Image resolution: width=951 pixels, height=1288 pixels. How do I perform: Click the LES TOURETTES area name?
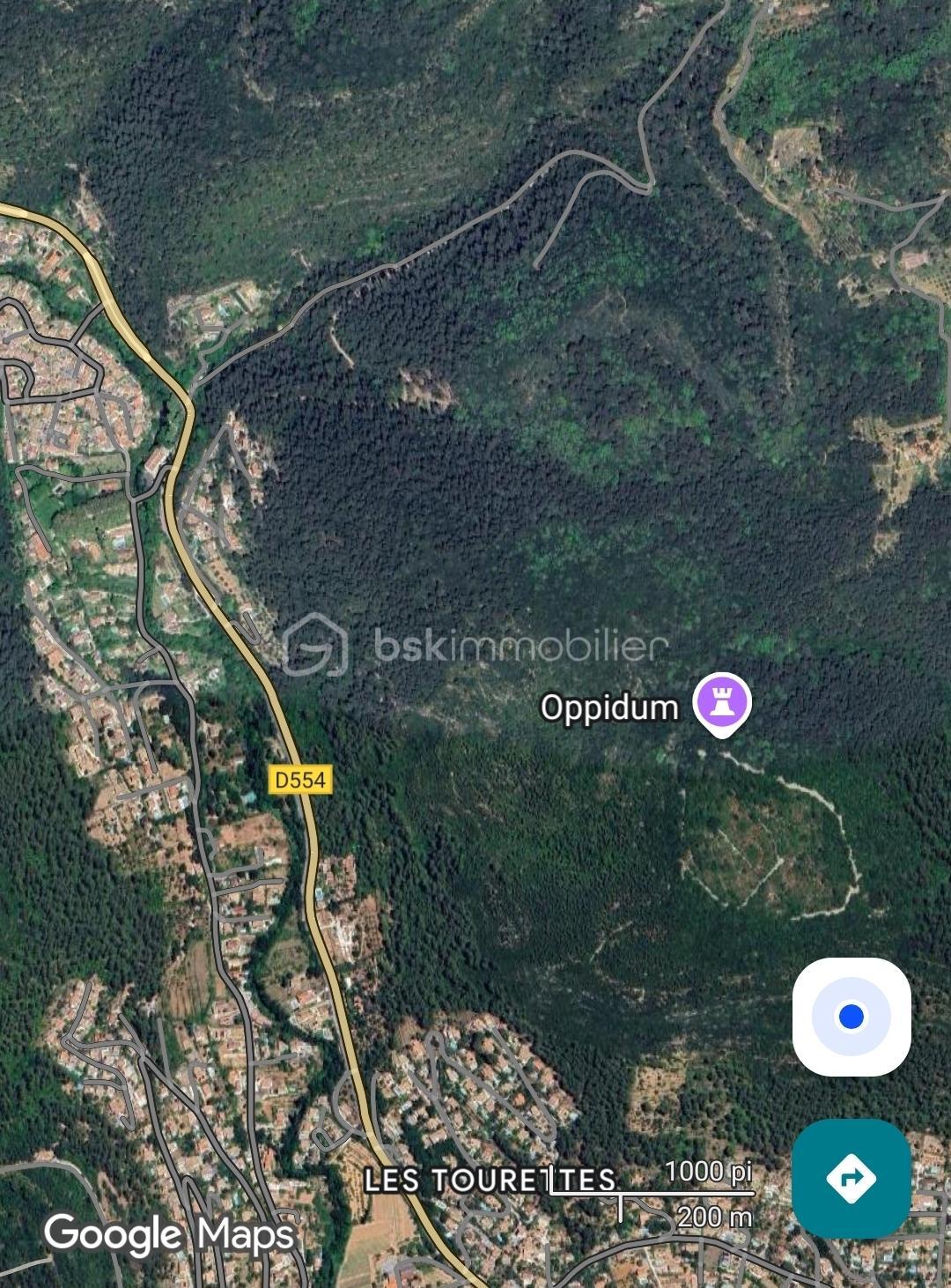point(489,1181)
